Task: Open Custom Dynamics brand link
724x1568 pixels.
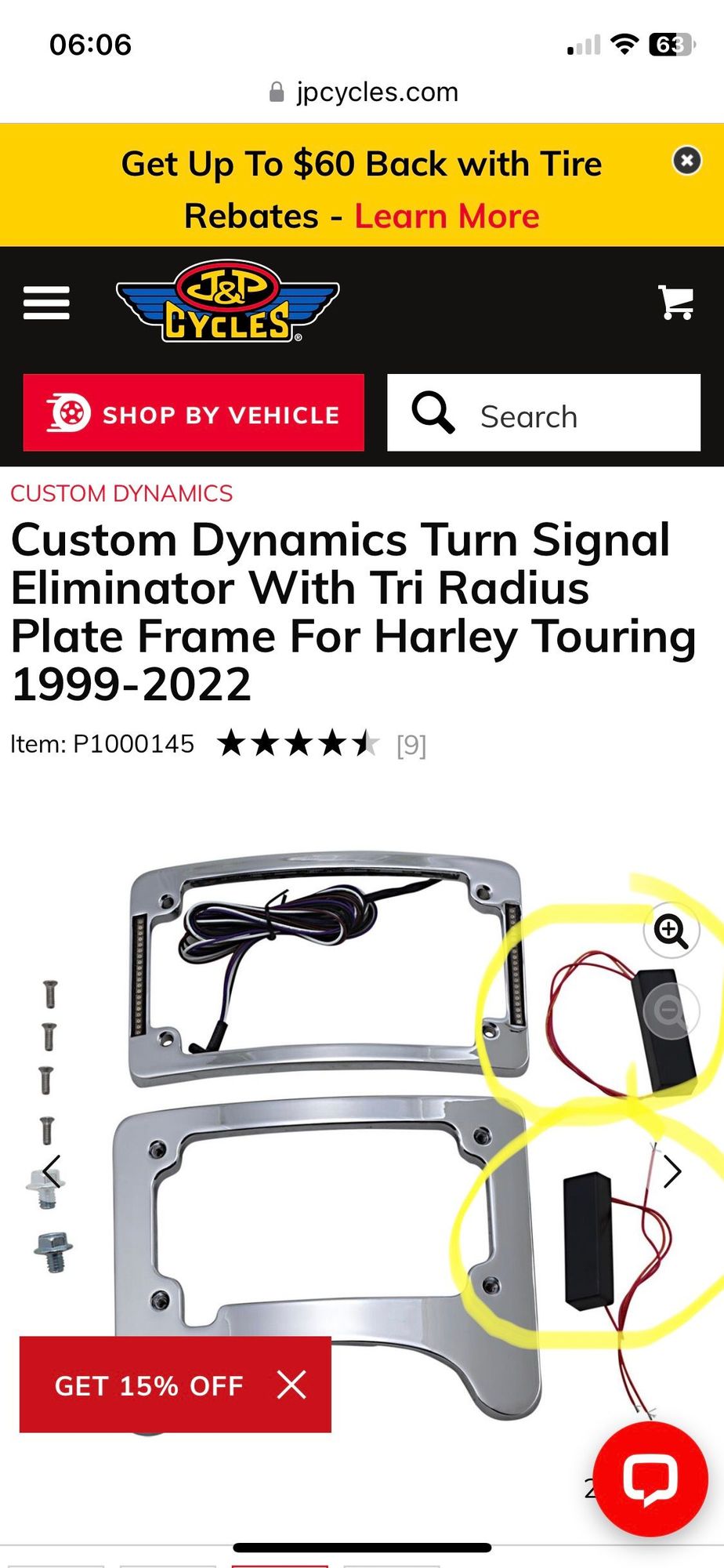Action: [121, 493]
